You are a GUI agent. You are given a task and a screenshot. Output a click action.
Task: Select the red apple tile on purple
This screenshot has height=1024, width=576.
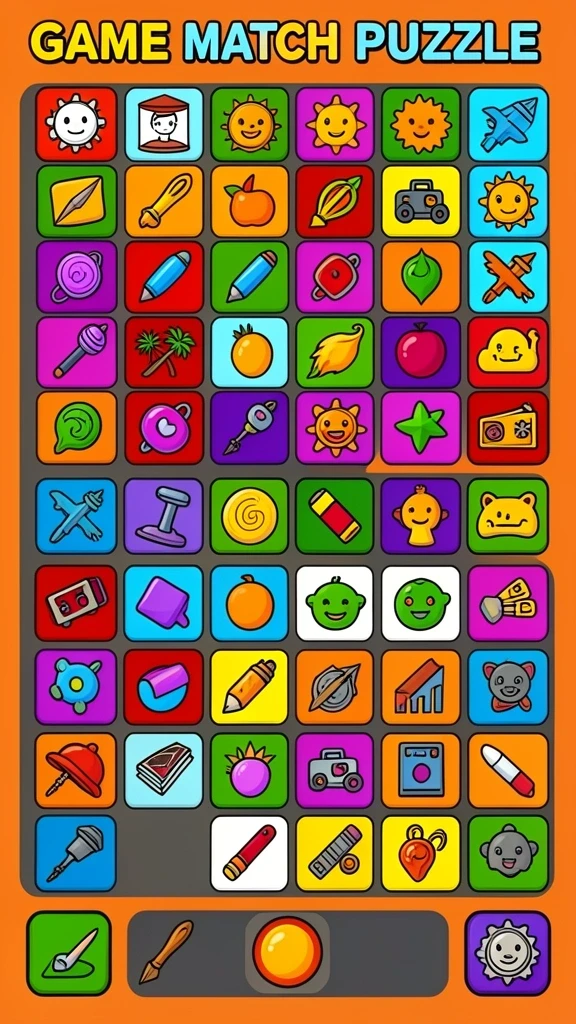[x=421, y=353]
